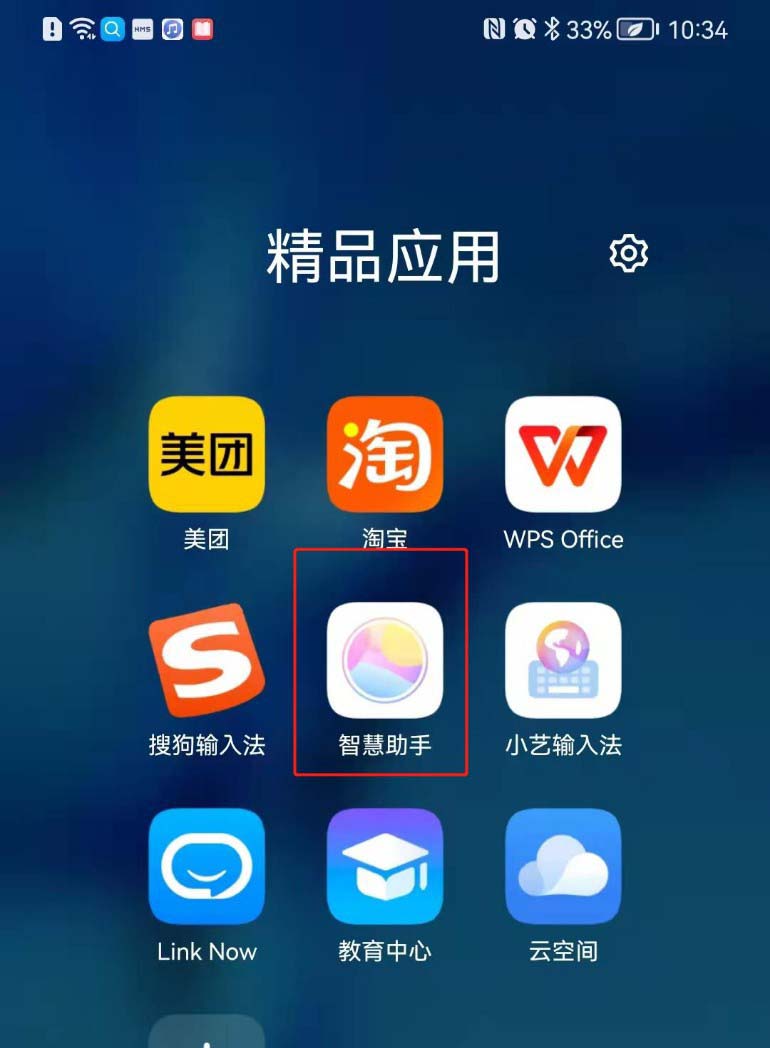Screen dimensions: 770x1048
Task: Launch the 智慧助手 app
Action: click(385, 661)
